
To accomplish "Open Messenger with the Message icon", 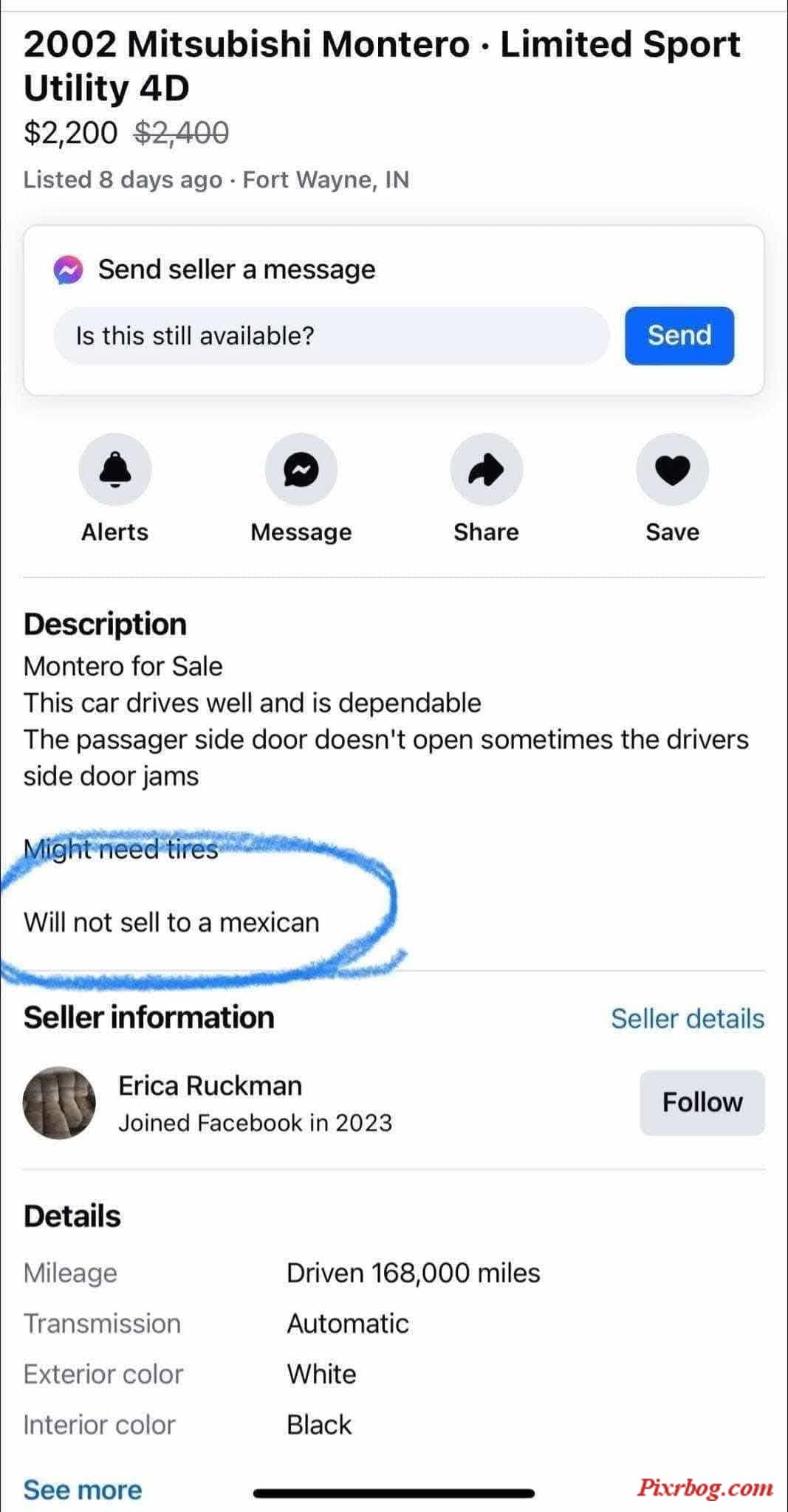I will (x=301, y=470).
